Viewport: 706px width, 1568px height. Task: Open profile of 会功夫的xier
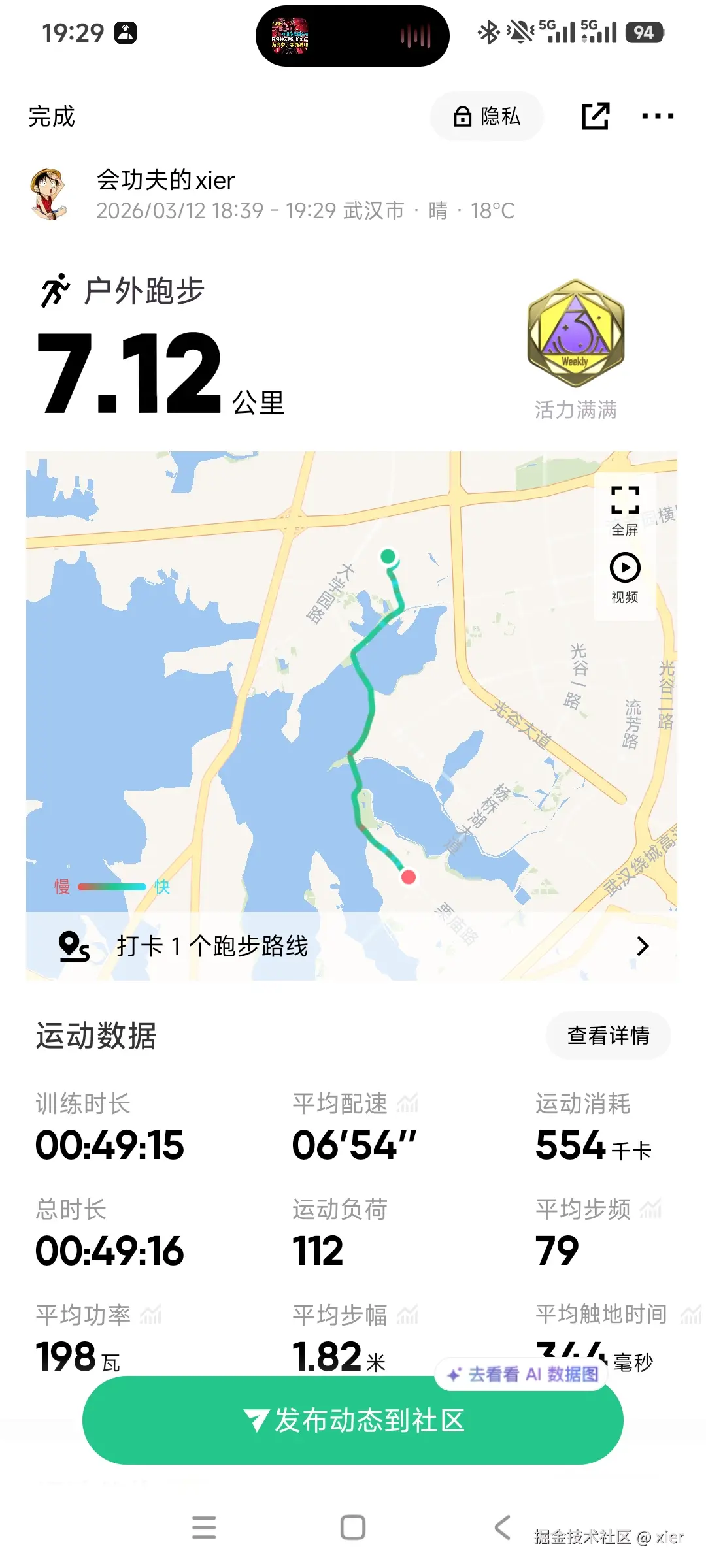coord(50,189)
